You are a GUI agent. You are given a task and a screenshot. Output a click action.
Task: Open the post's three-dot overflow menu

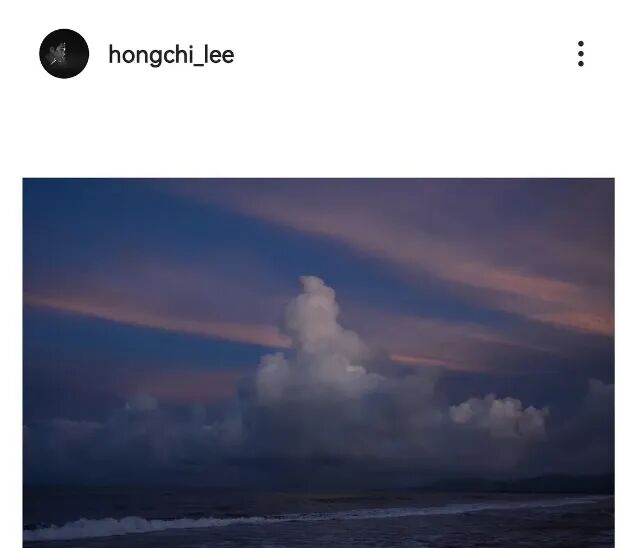click(580, 54)
